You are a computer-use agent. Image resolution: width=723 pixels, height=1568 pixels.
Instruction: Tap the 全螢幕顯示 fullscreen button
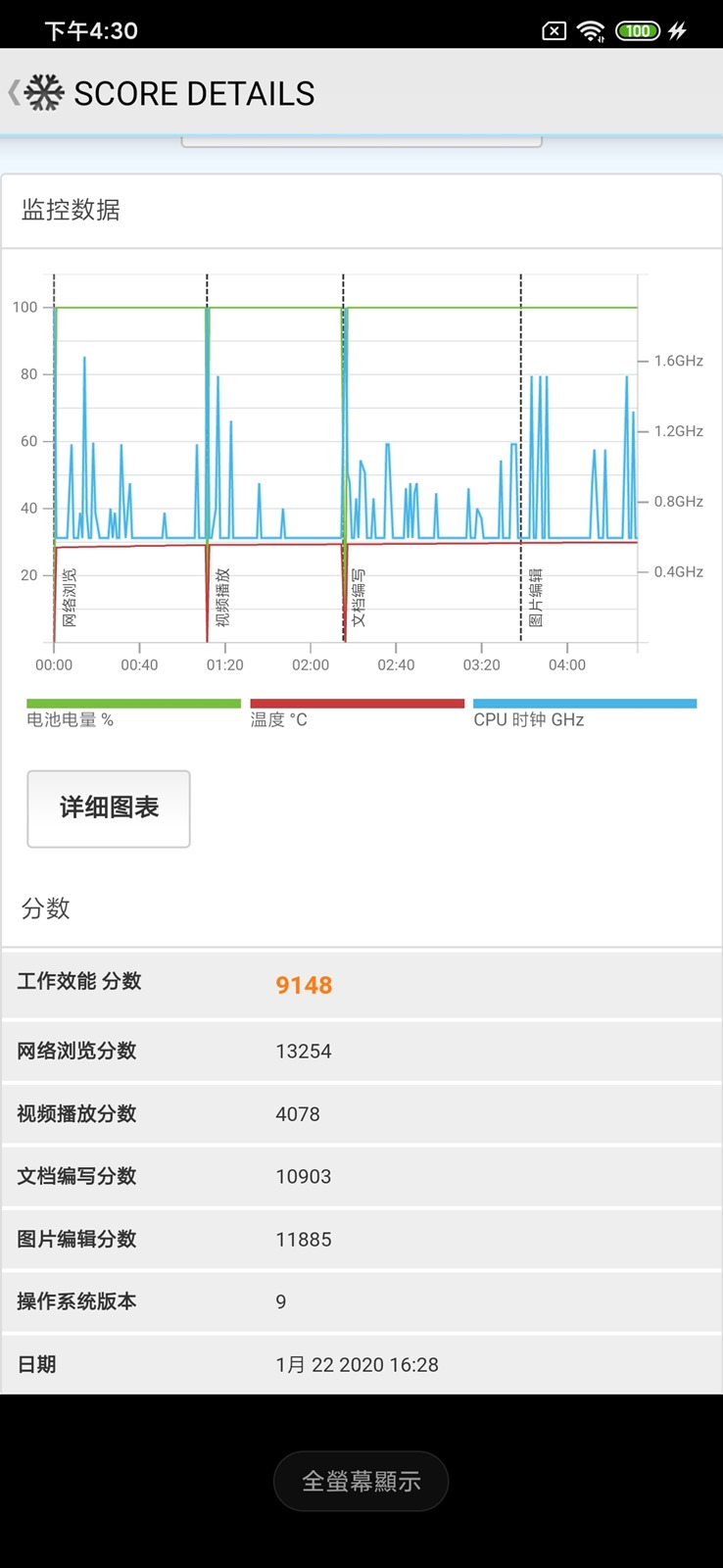(361, 1481)
